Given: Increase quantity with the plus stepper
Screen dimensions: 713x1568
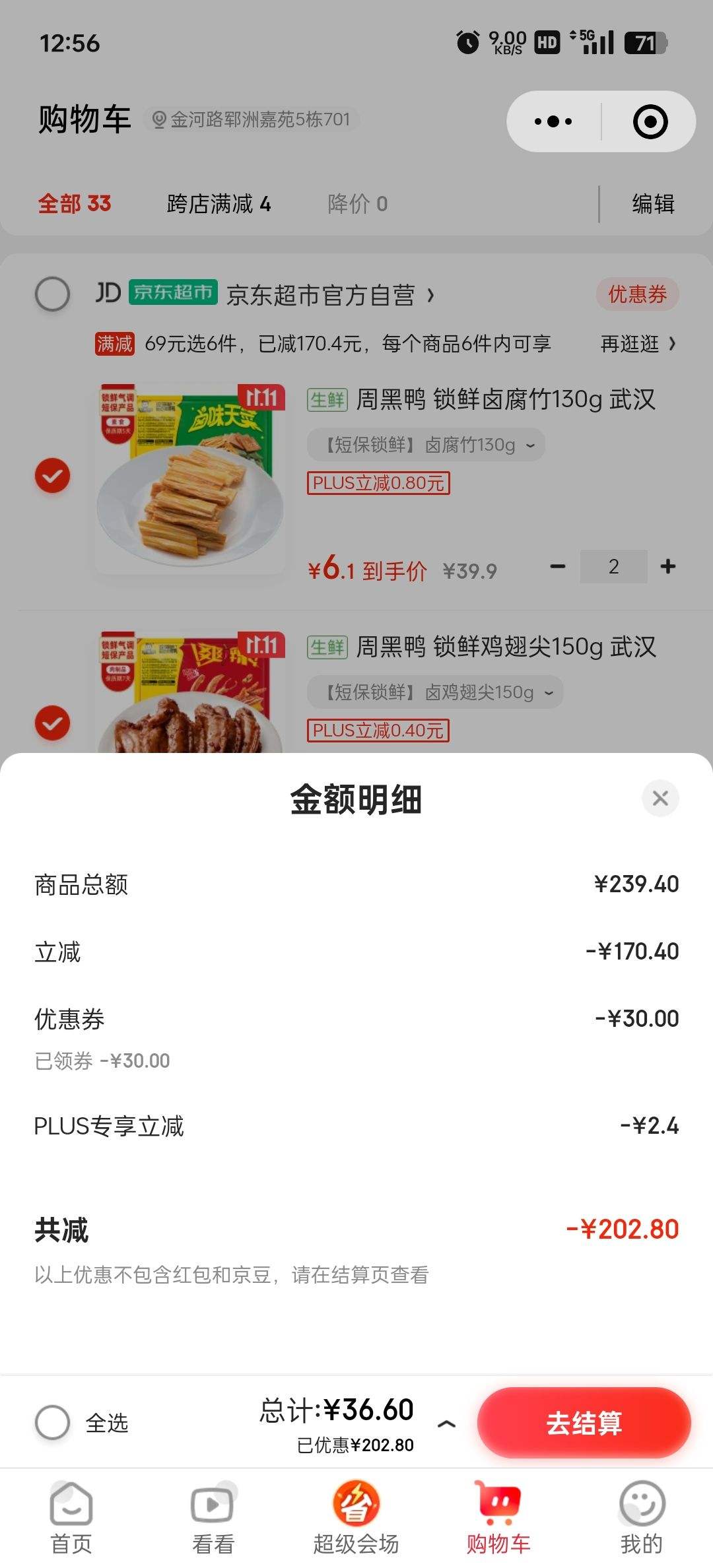Looking at the screenshot, I should (x=667, y=566).
